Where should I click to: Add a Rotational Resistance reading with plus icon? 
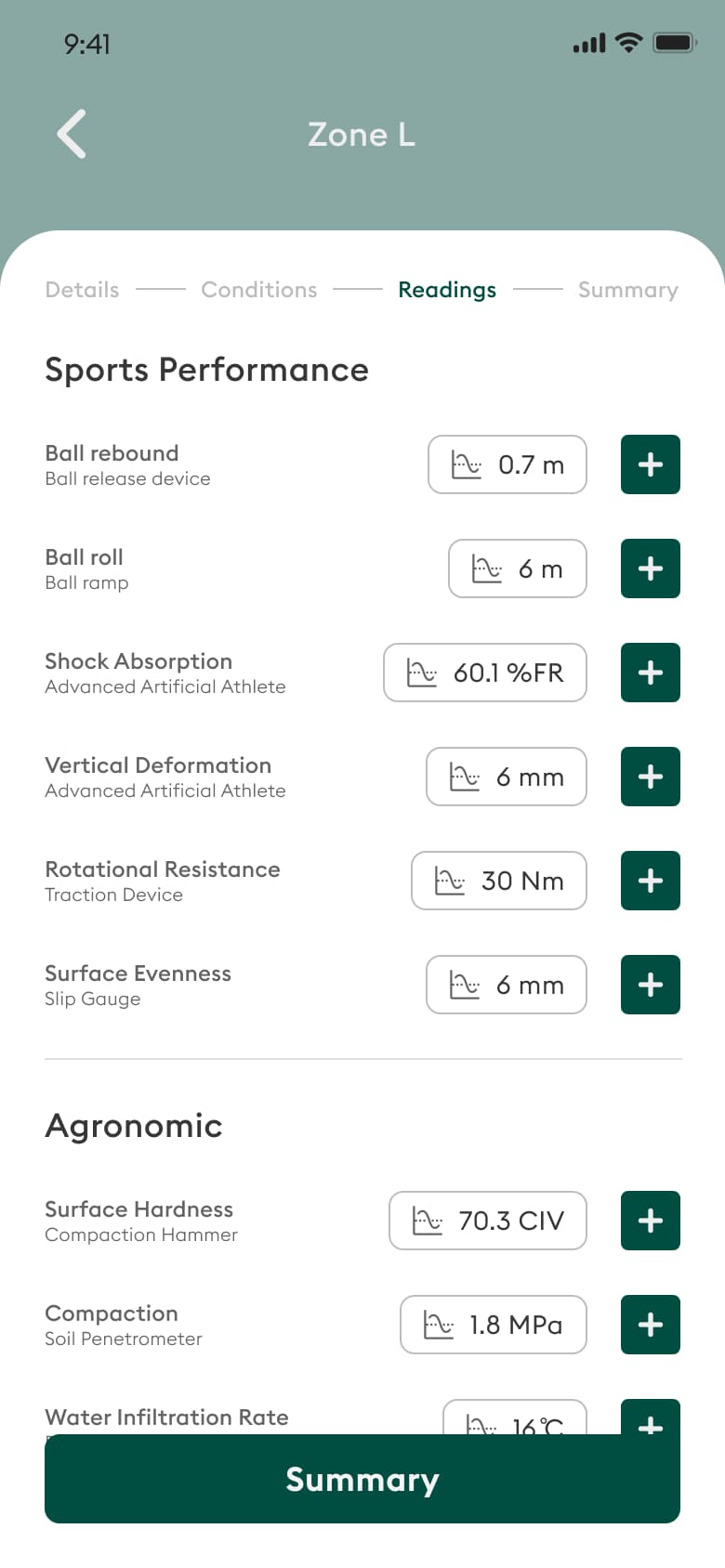click(650, 881)
